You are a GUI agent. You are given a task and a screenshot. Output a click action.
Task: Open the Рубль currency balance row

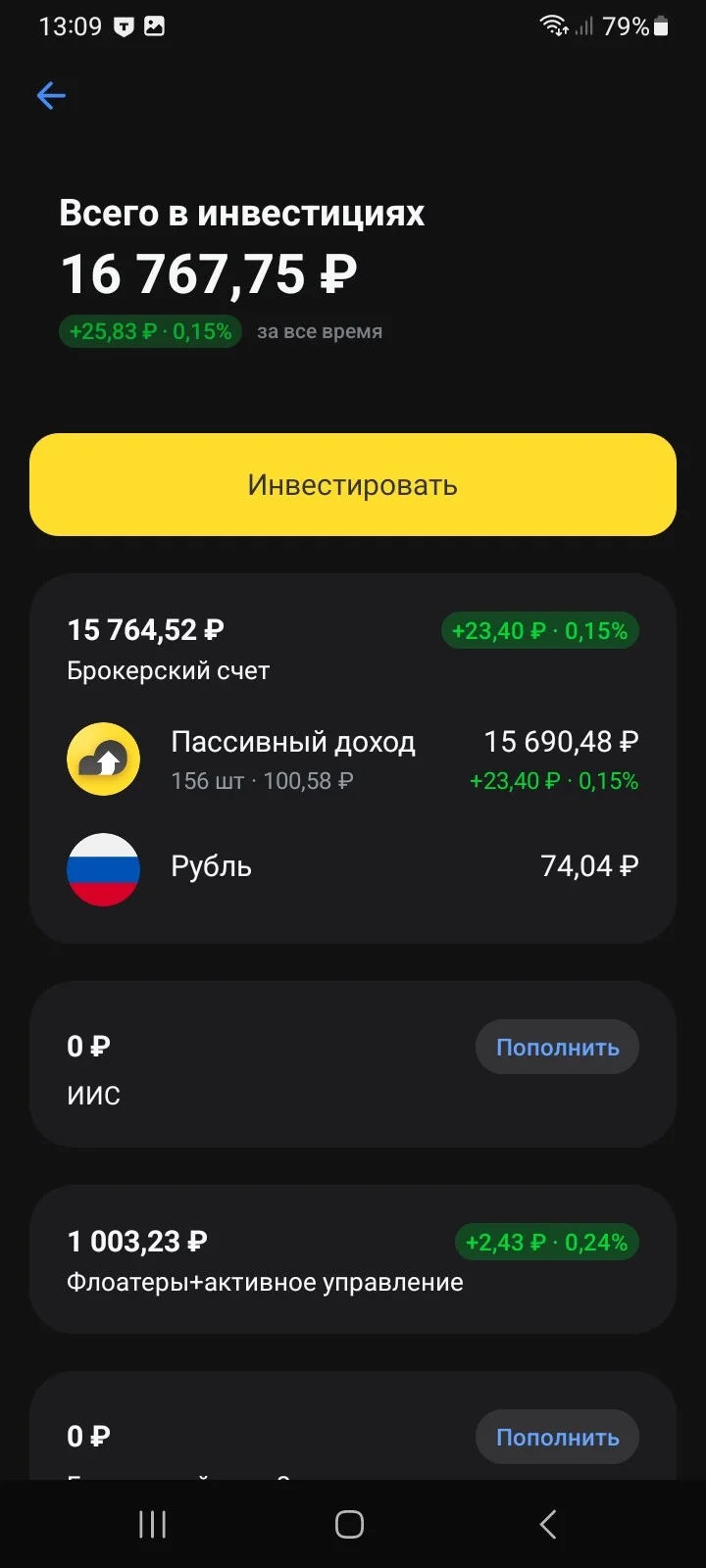pyautogui.click(x=353, y=868)
